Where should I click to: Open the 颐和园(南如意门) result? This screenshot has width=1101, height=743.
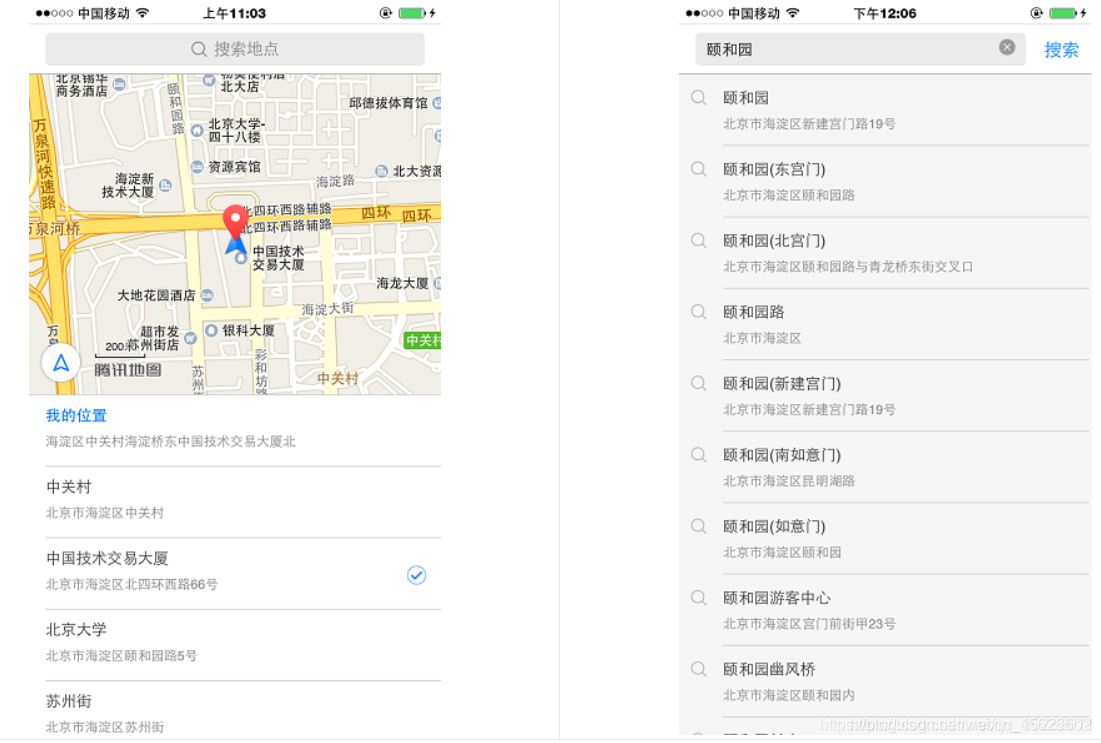click(885, 467)
